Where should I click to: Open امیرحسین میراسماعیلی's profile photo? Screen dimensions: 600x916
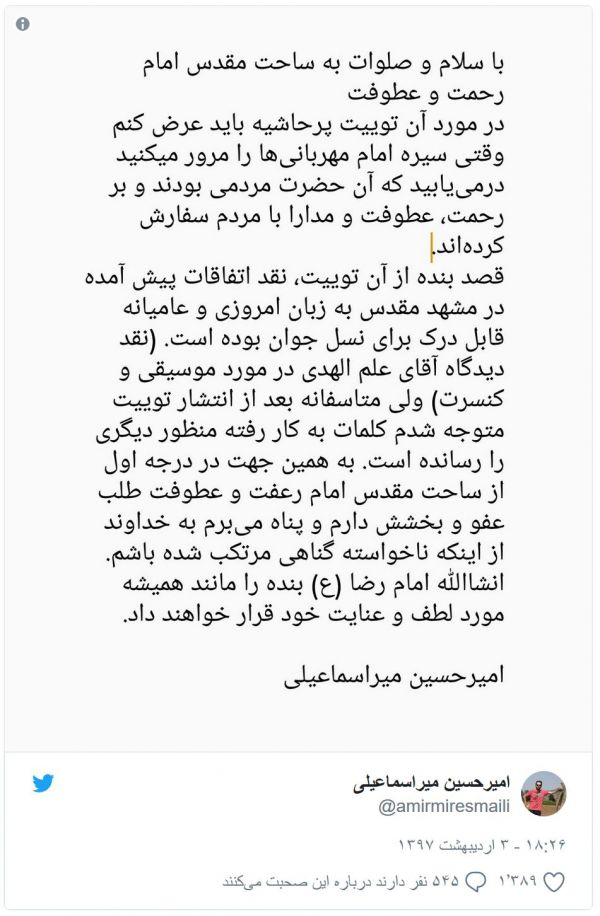point(545,793)
